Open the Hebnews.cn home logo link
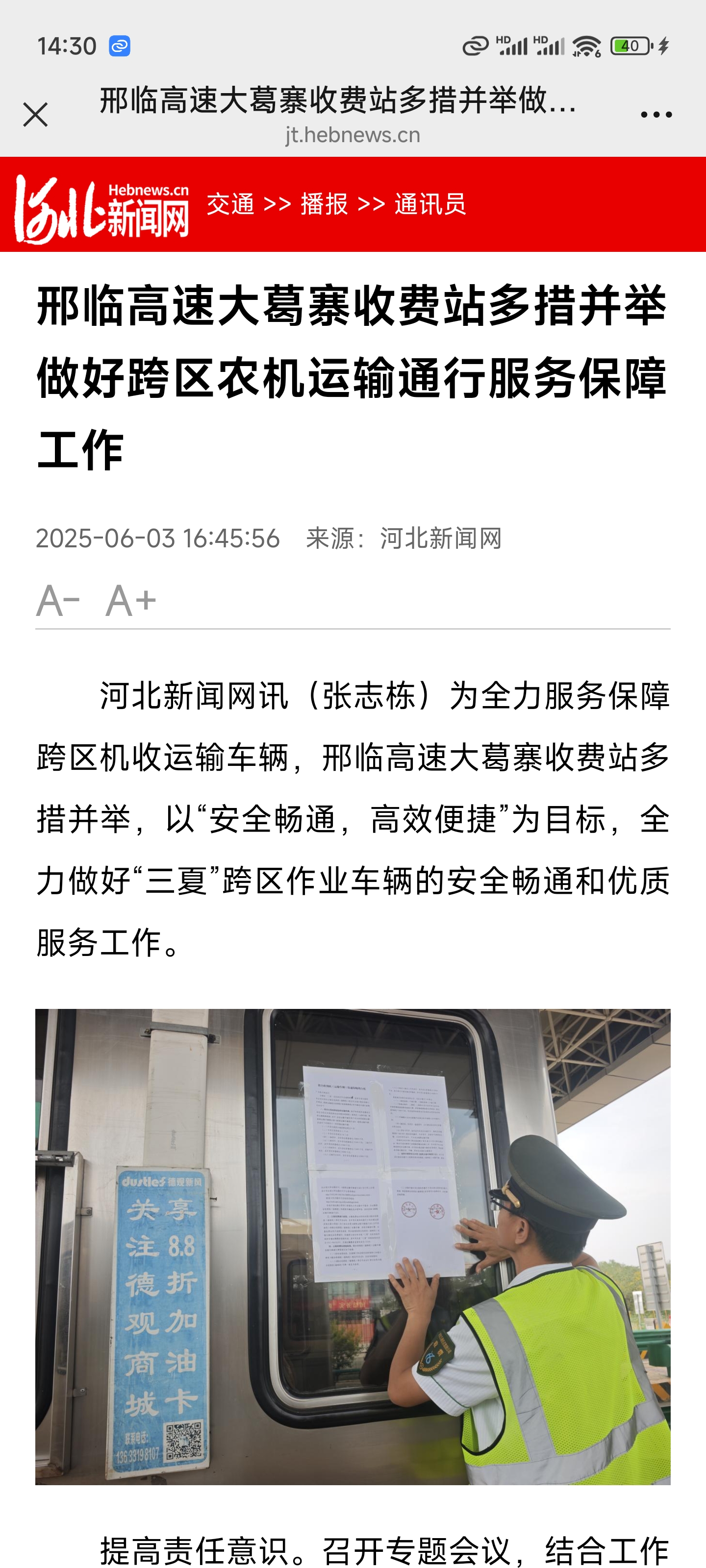Screen dimensions: 706x1568 [x=101, y=208]
